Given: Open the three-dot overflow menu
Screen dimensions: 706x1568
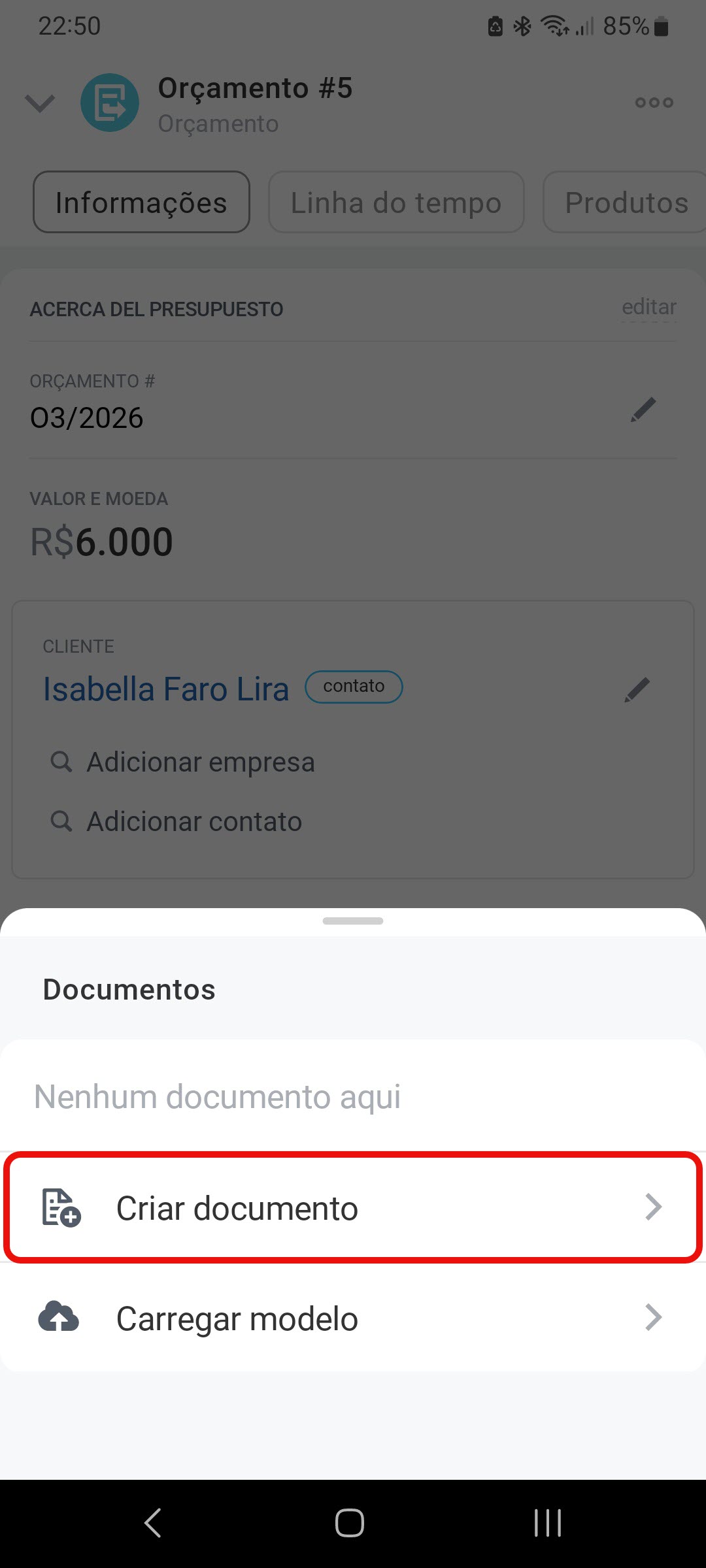Looking at the screenshot, I should tap(654, 103).
